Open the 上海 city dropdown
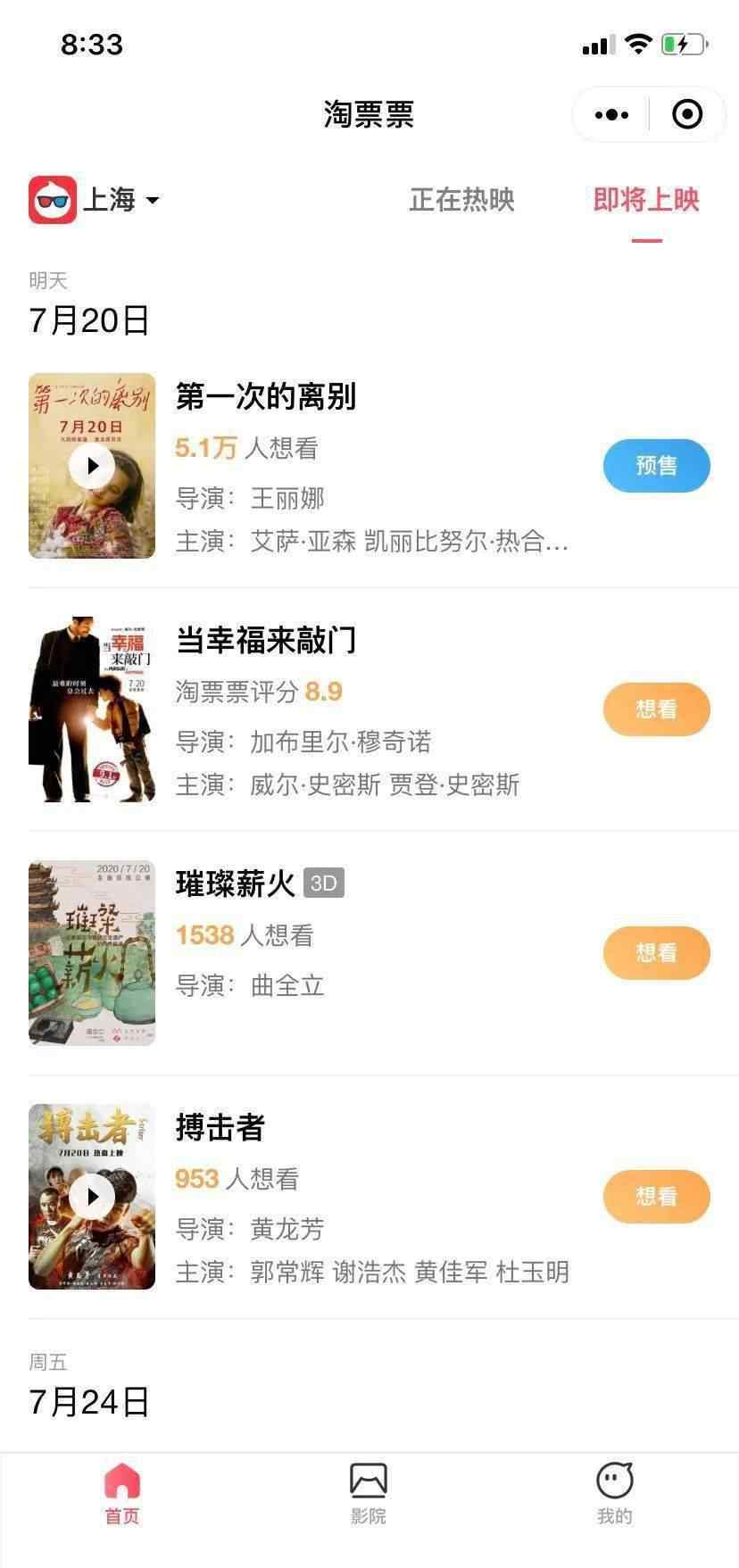 (x=120, y=200)
